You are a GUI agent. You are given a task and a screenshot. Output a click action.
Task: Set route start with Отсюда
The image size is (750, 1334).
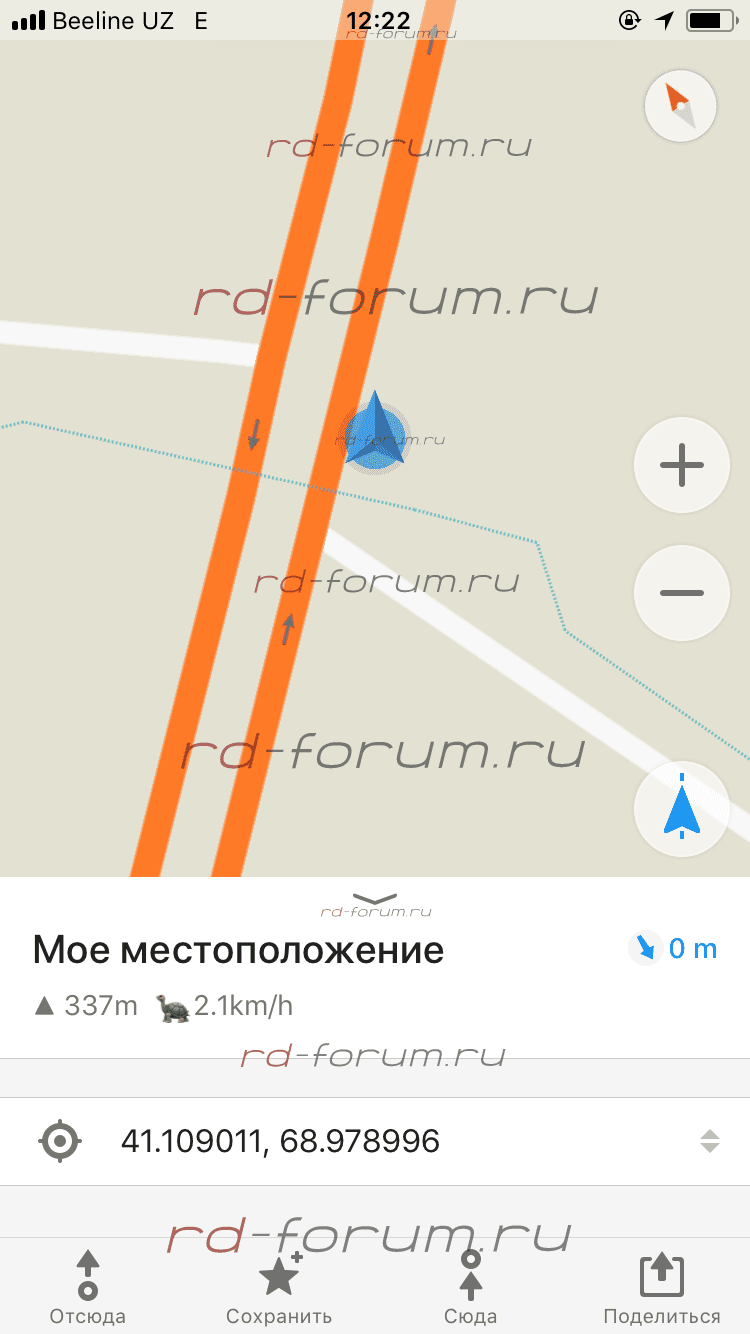(x=88, y=1288)
